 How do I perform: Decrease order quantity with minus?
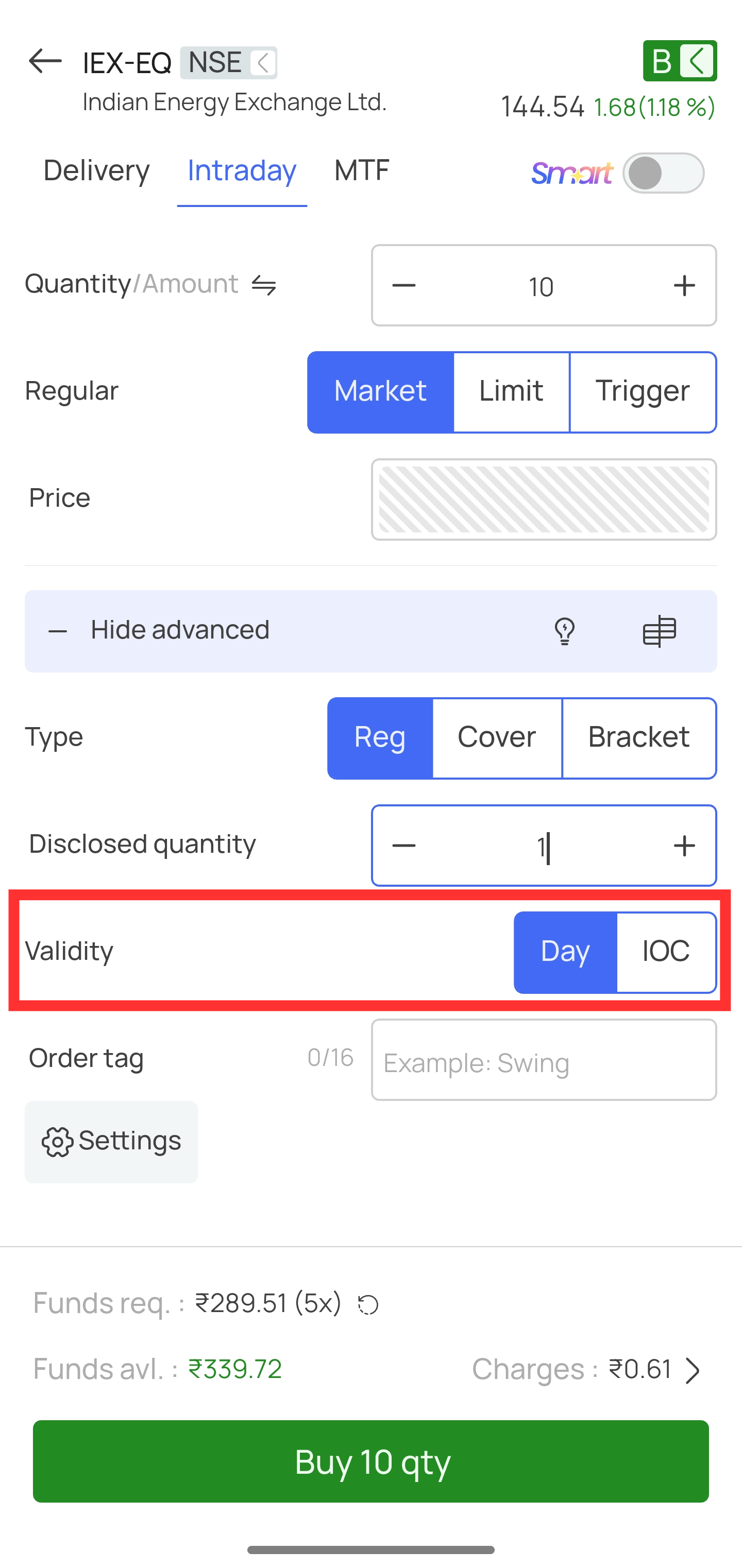pyautogui.click(x=403, y=285)
